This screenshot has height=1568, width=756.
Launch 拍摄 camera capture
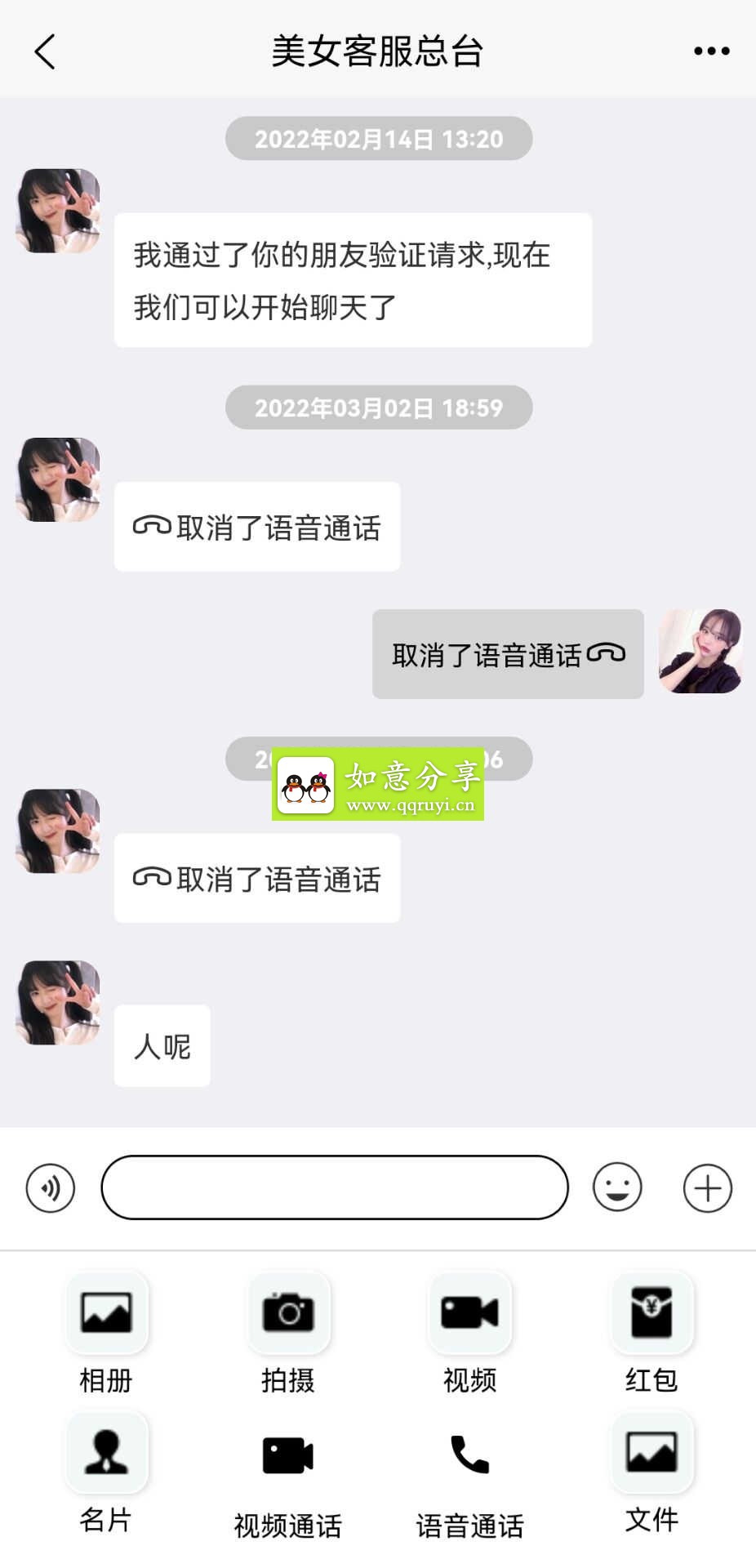tap(288, 1312)
